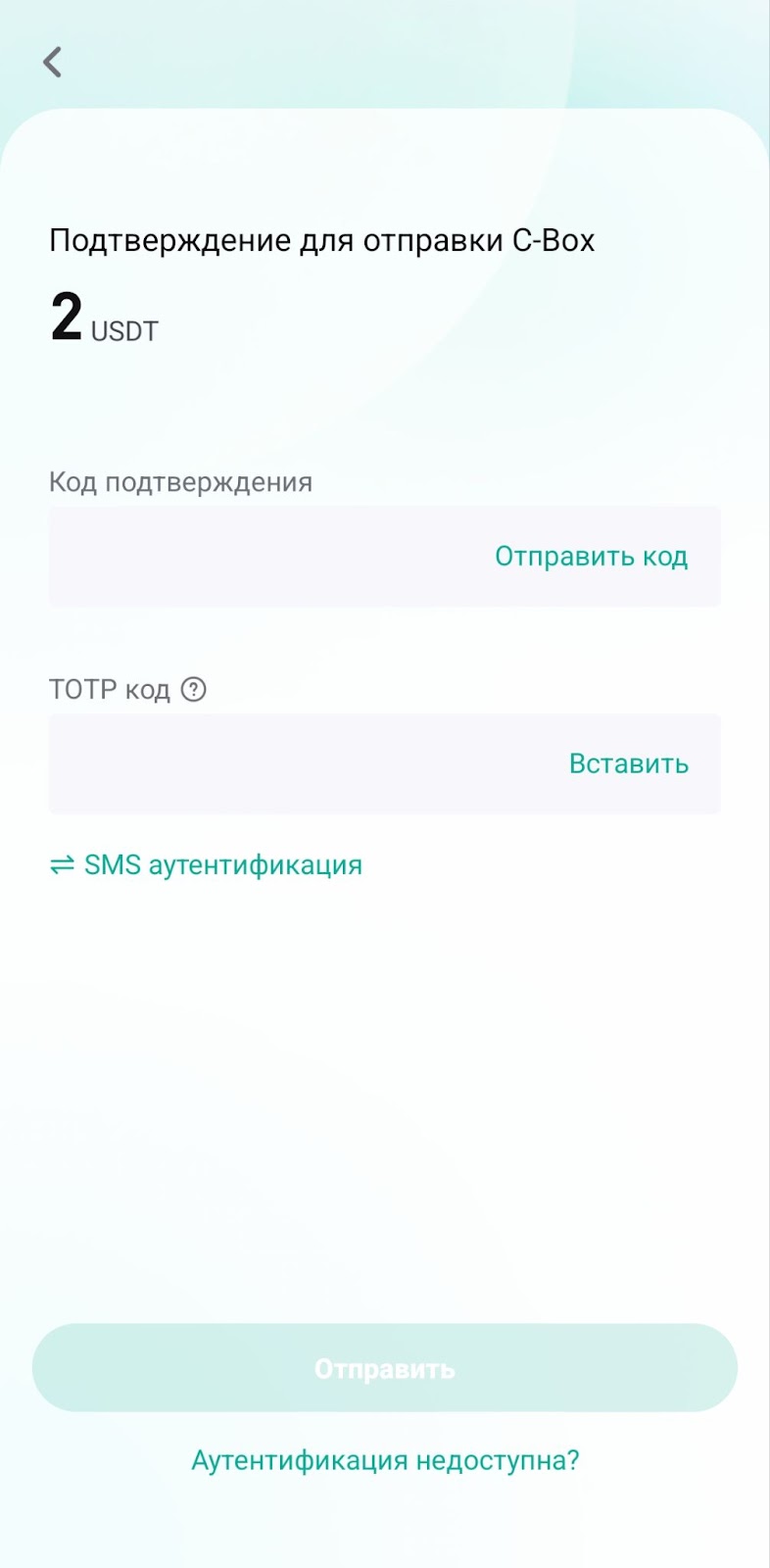The image size is (770, 1568).
Task: Tap the Отправить submit button
Action: 385,1368
